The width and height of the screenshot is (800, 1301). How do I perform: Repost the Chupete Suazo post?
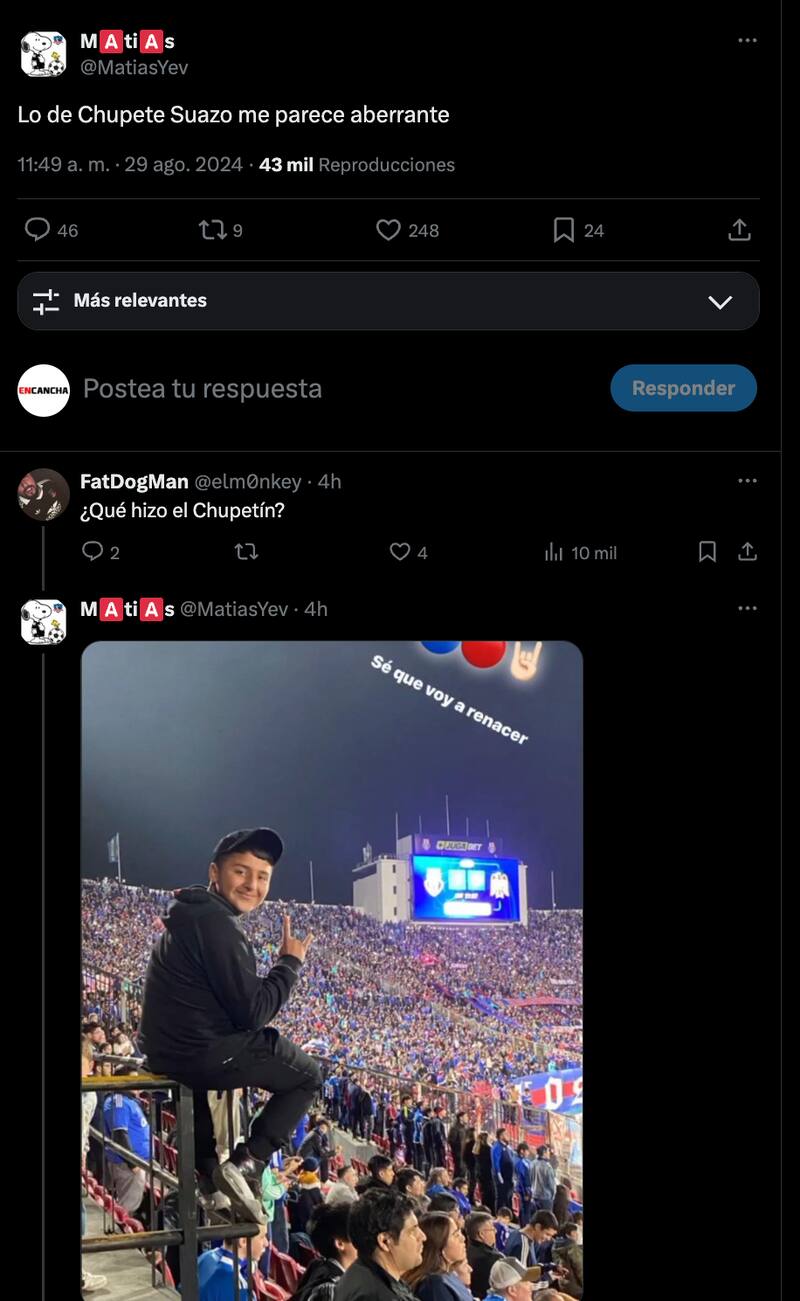[x=213, y=230]
